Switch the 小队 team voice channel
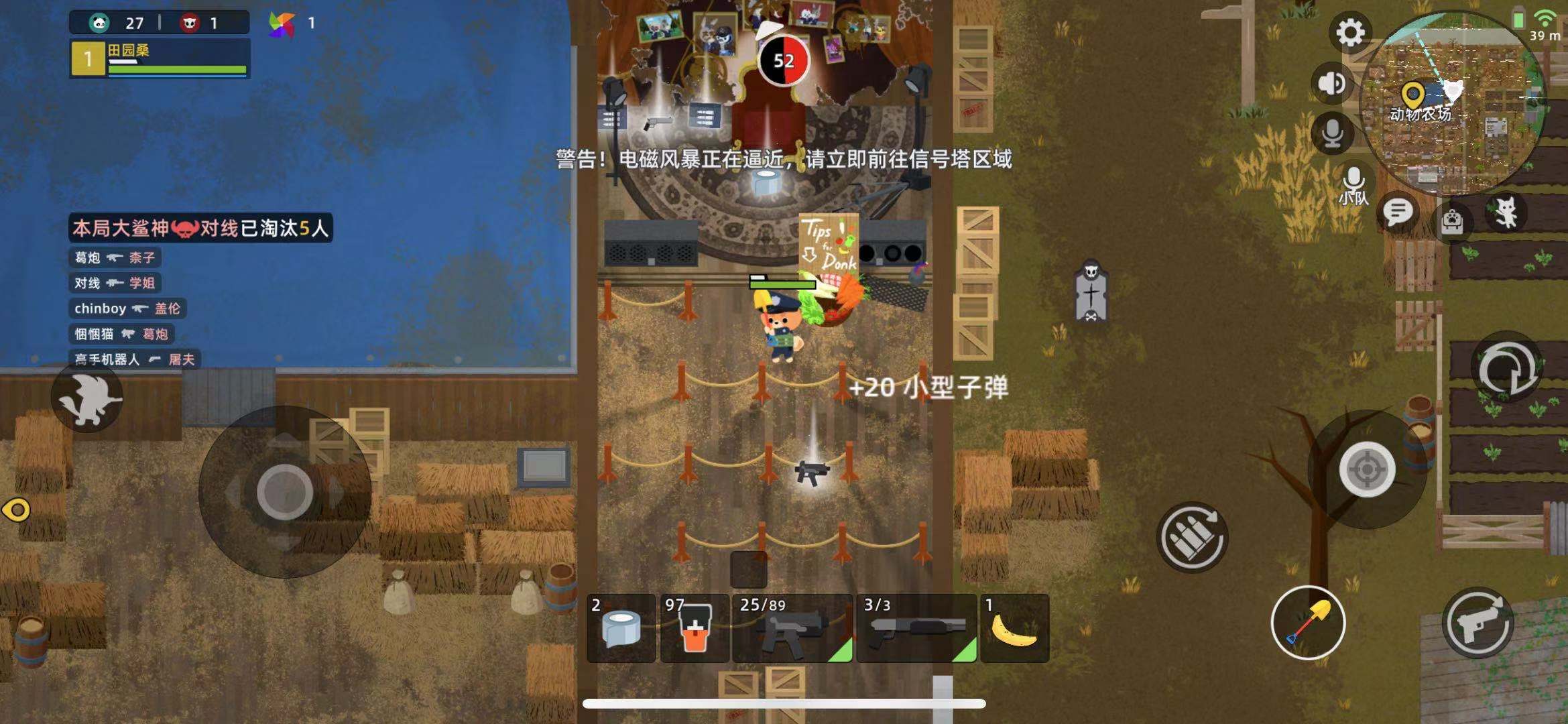The height and width of the screenshot is (724, 1568). [1353, 185]
